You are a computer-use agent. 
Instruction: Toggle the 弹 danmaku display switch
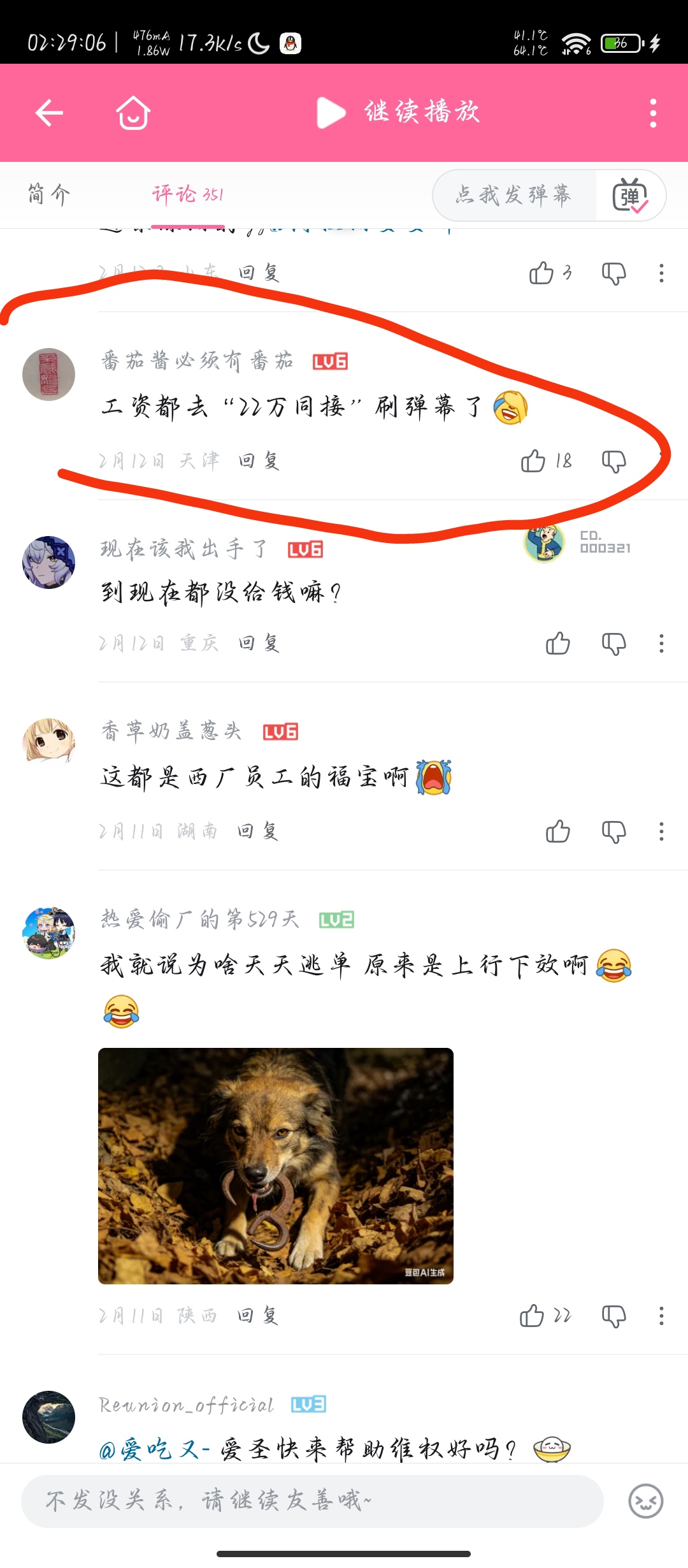(x=630, y=196)
